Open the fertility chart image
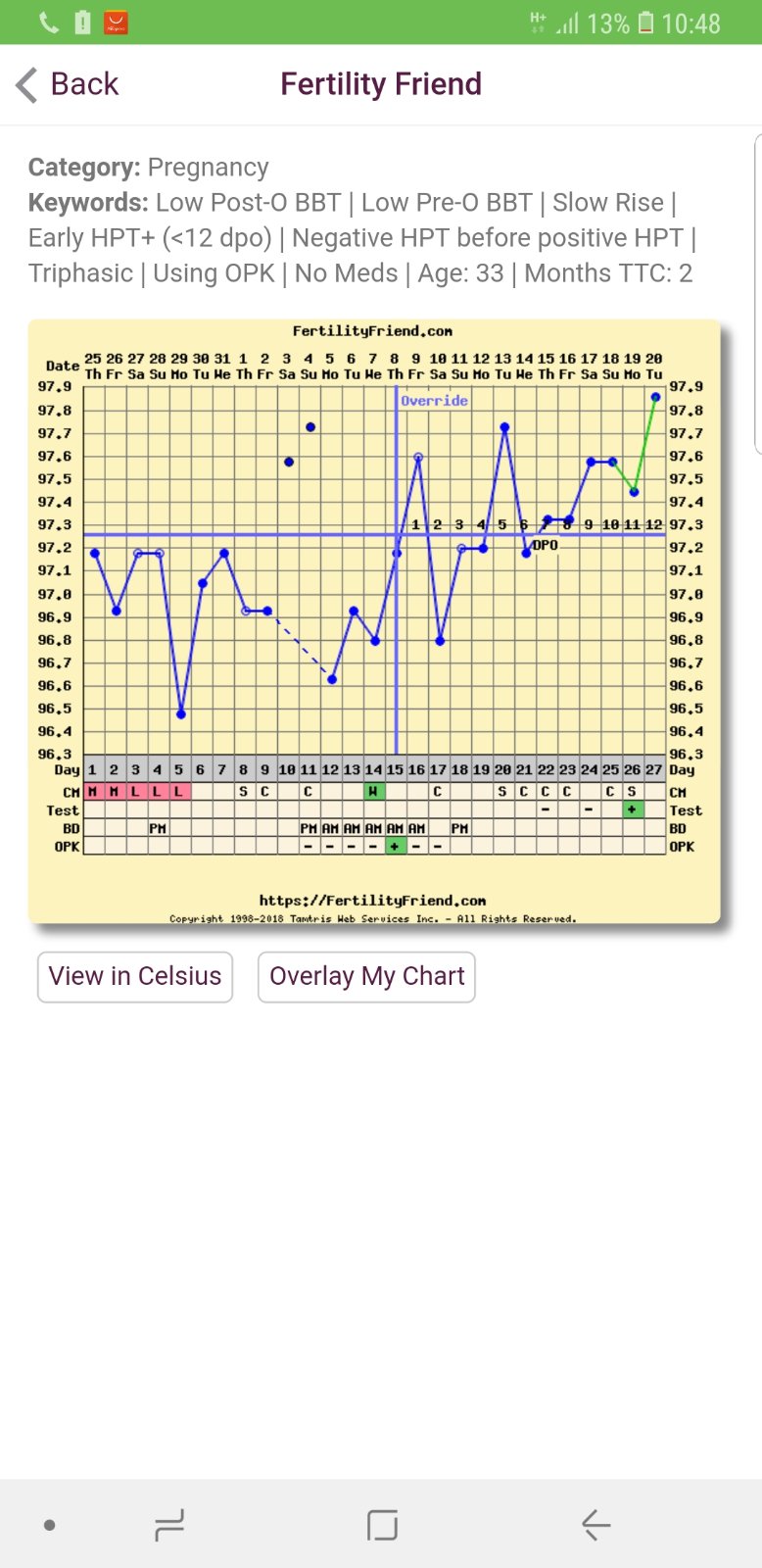This screenshot has width=762, height=1568. [x=374, y=620]
